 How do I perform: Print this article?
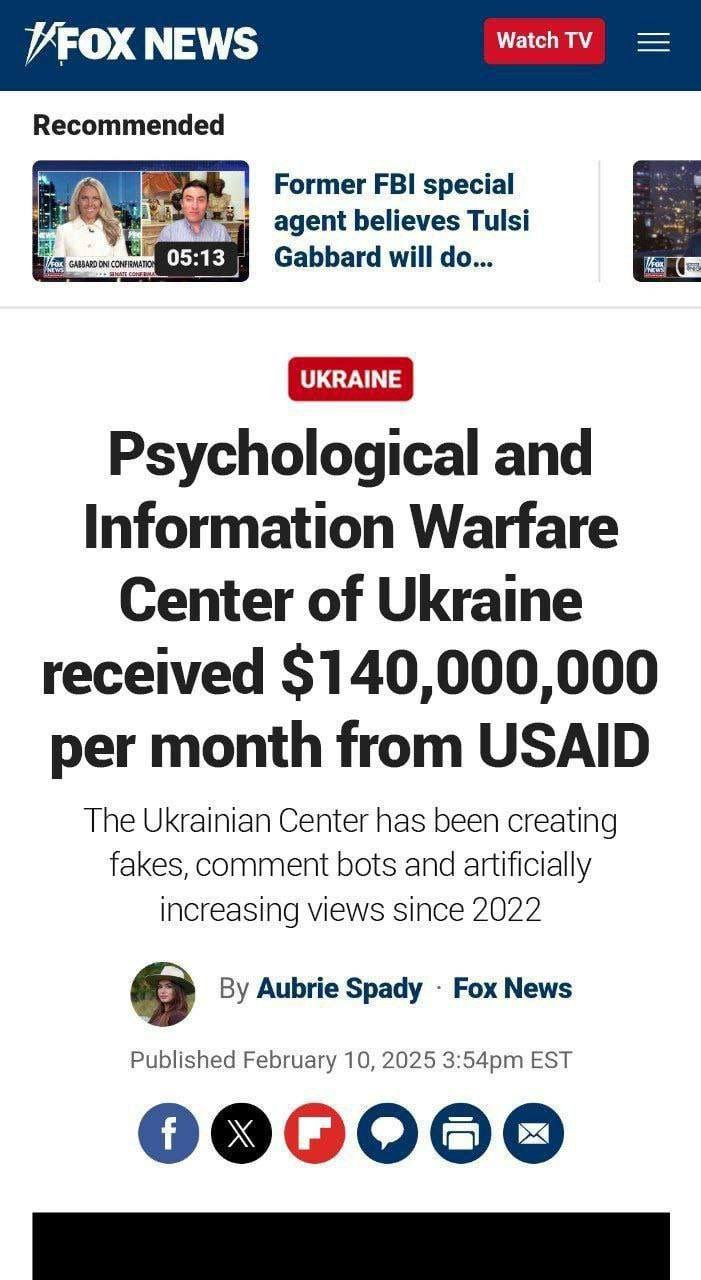[460, 1133]
